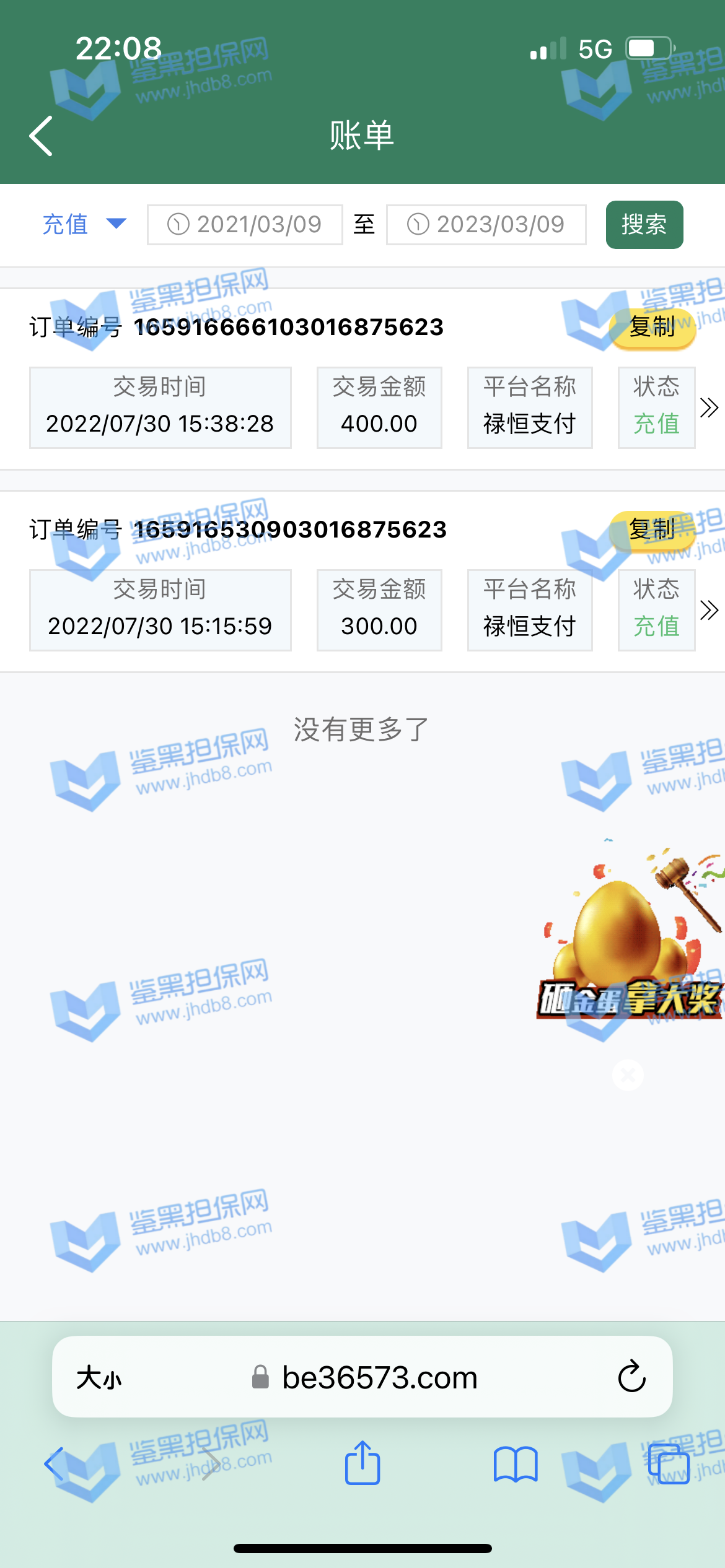Expand details of the 400.00 order

(709, 407)
